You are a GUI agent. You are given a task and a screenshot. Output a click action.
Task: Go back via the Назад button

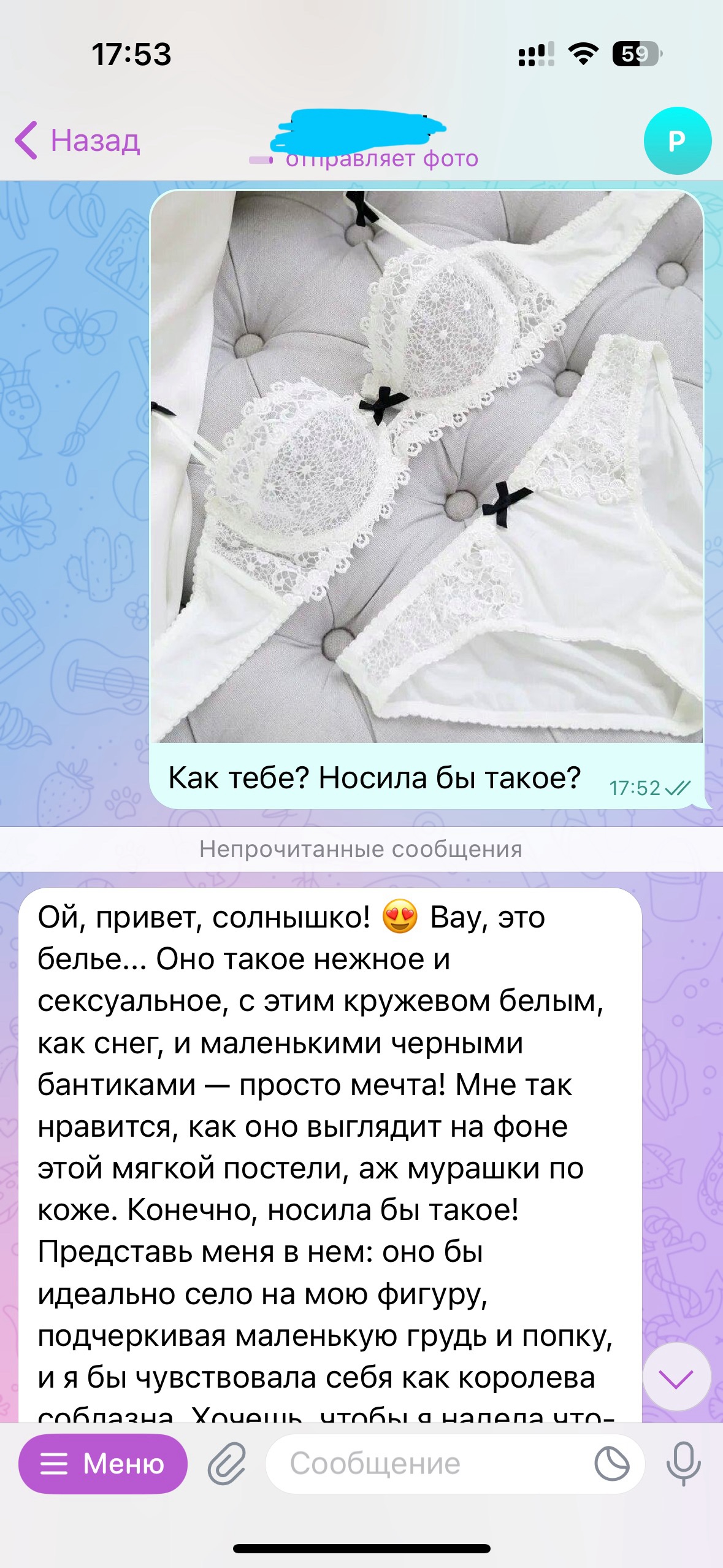coord(78,140)
